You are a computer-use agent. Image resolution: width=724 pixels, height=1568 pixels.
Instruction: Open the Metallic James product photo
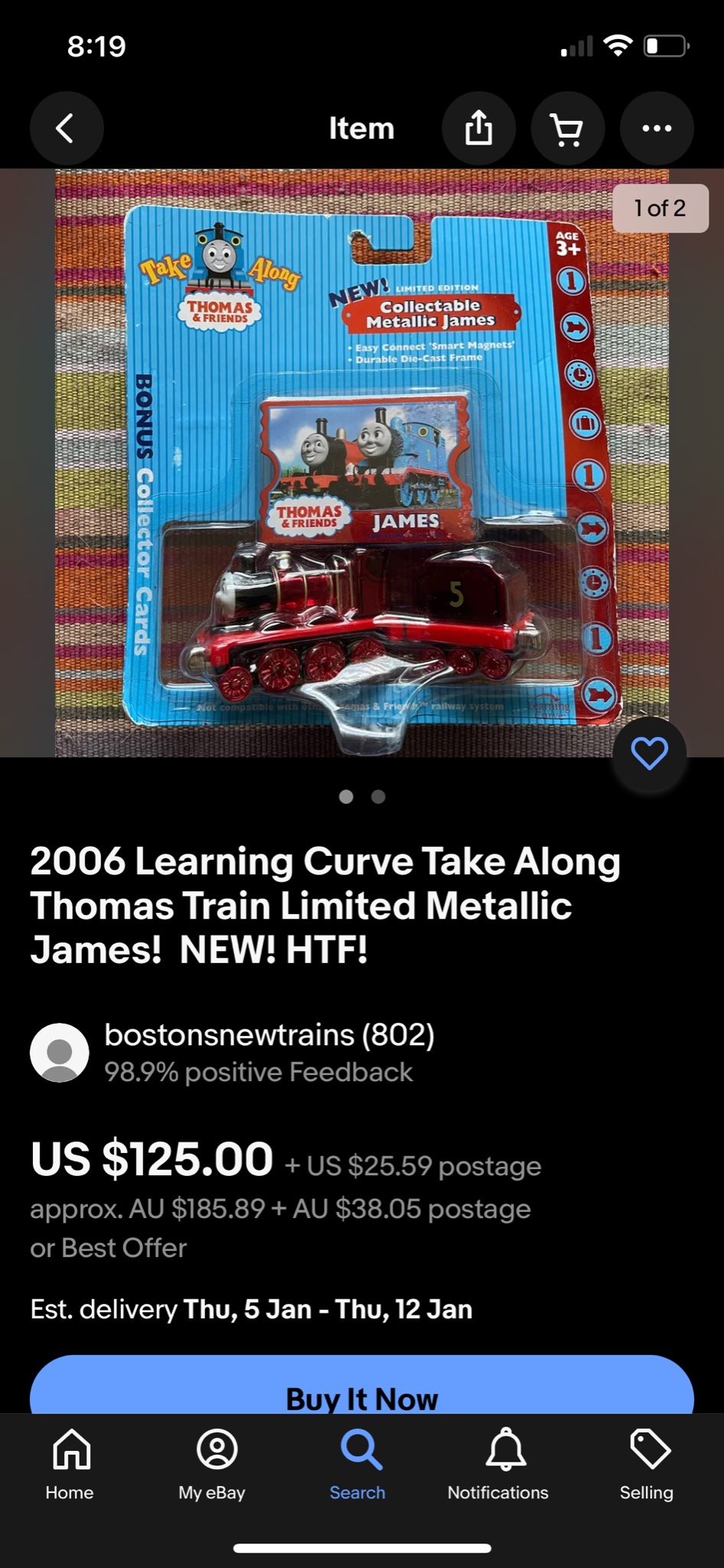(361, 462)
